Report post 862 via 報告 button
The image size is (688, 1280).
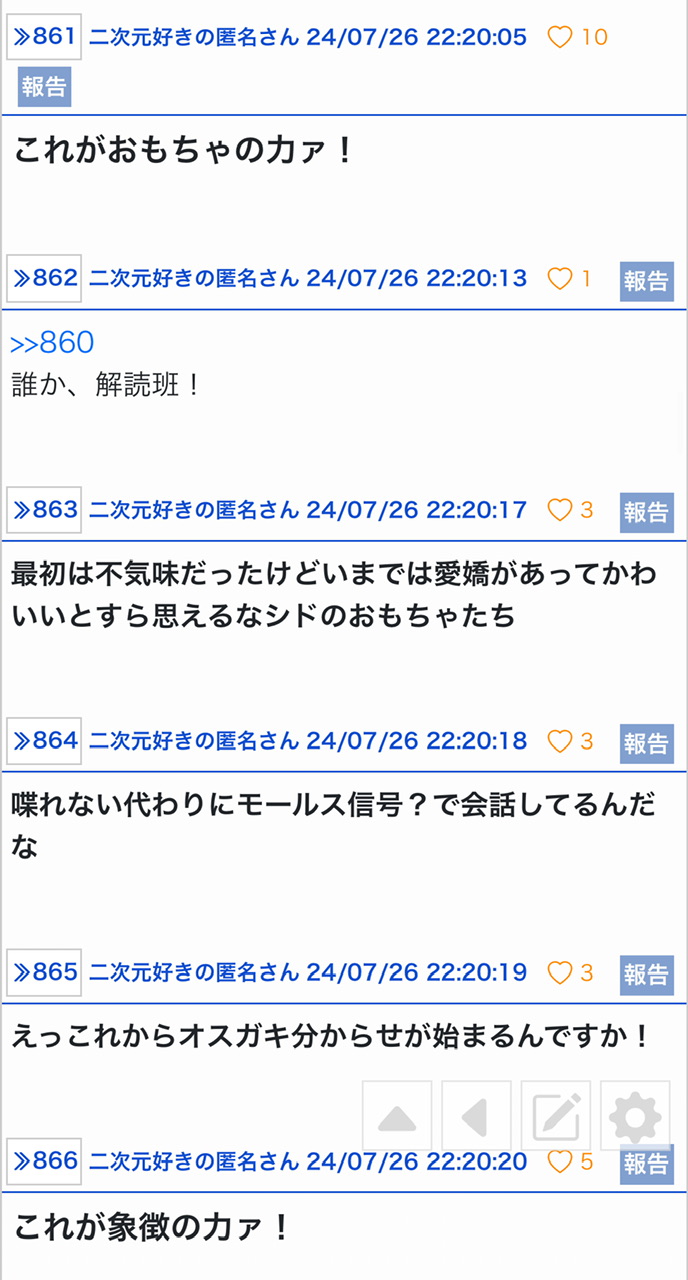(646, 281)
